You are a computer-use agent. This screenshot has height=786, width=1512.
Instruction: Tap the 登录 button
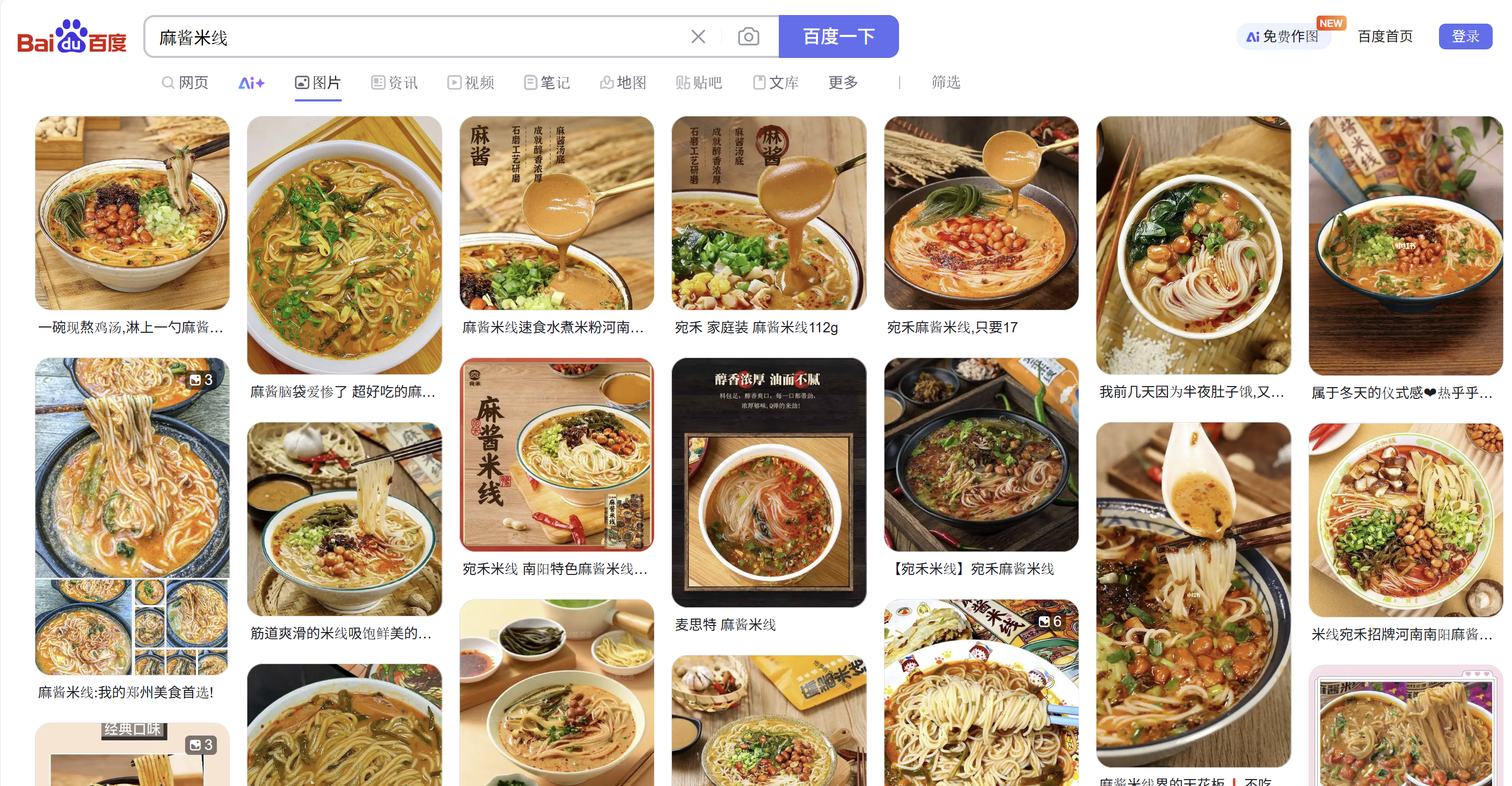click(x=1465, y=37)
